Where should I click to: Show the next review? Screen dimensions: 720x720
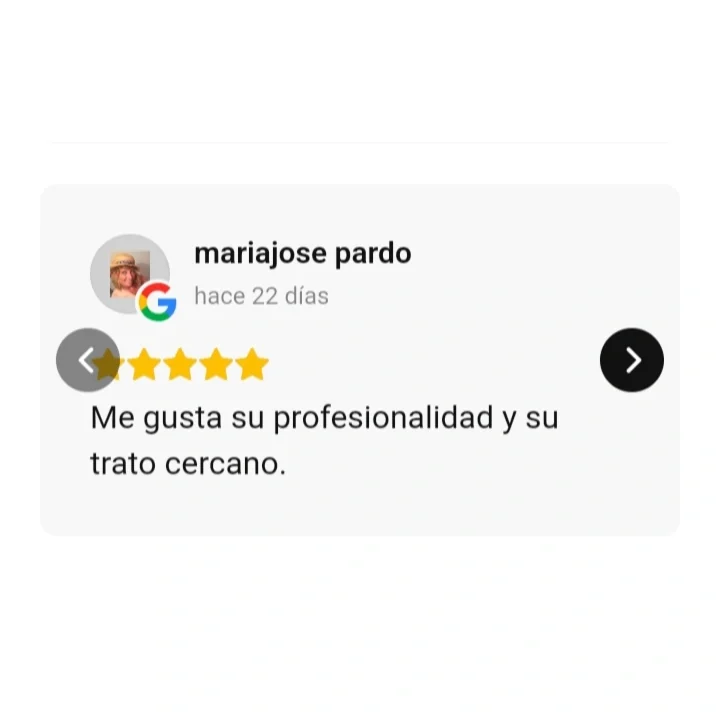pyautogui.click(x=631, y=360)
